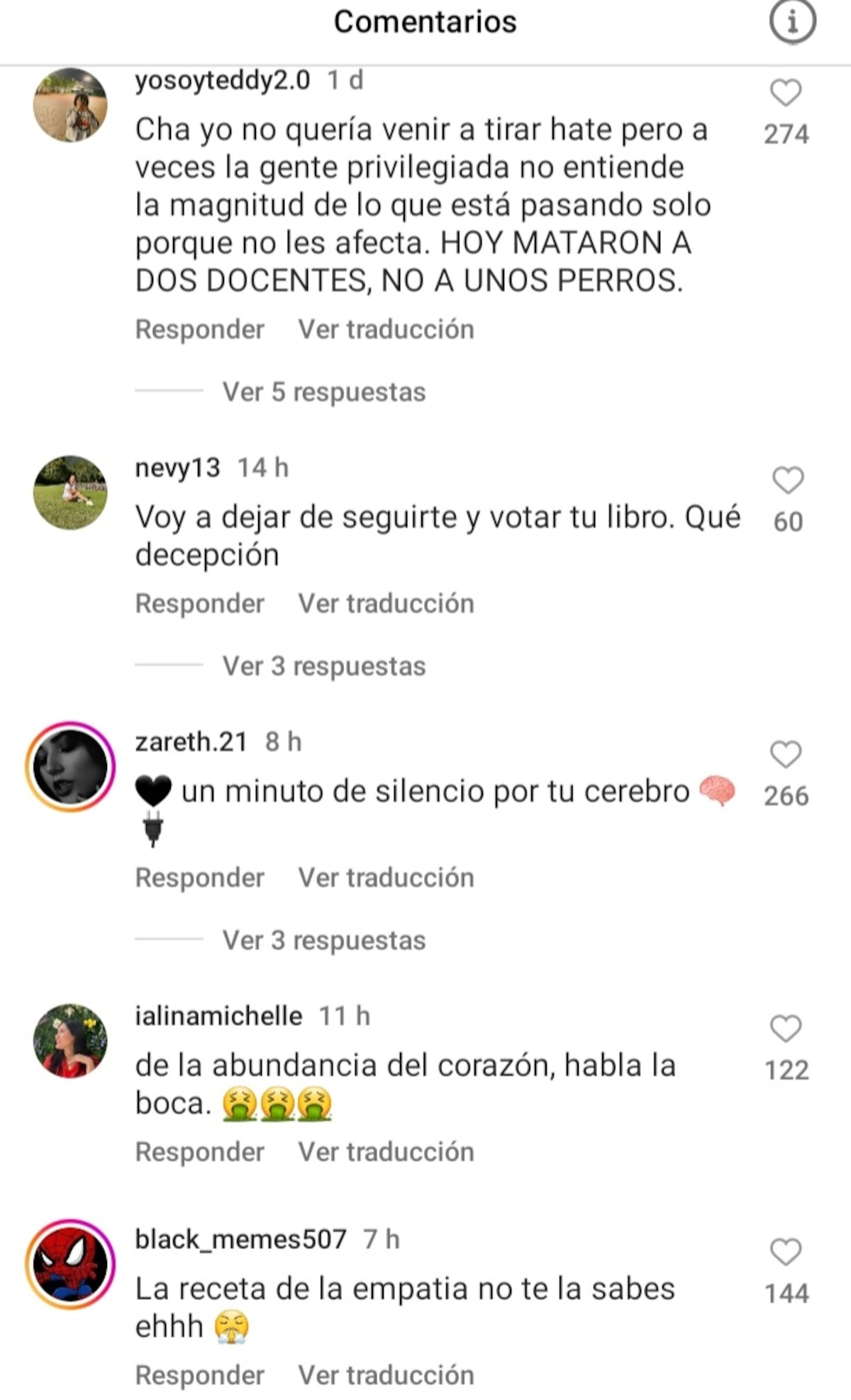
Task: Select the Comentarios header tab
Action: pyautogui.click(x=425, y=21)
